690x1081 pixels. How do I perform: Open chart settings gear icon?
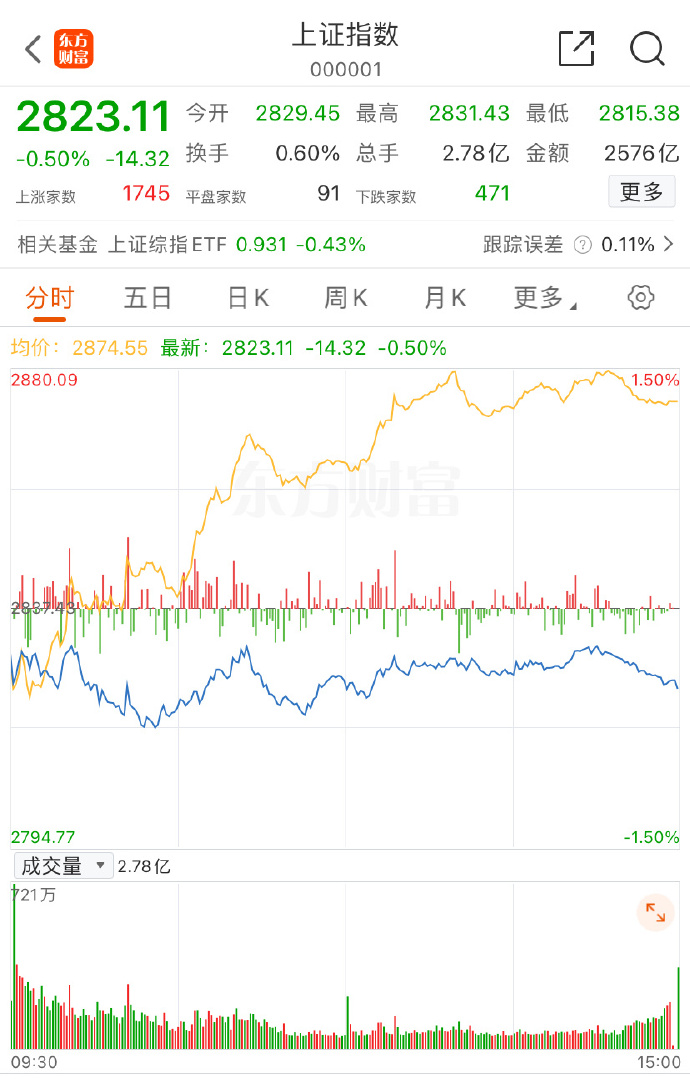641,297
